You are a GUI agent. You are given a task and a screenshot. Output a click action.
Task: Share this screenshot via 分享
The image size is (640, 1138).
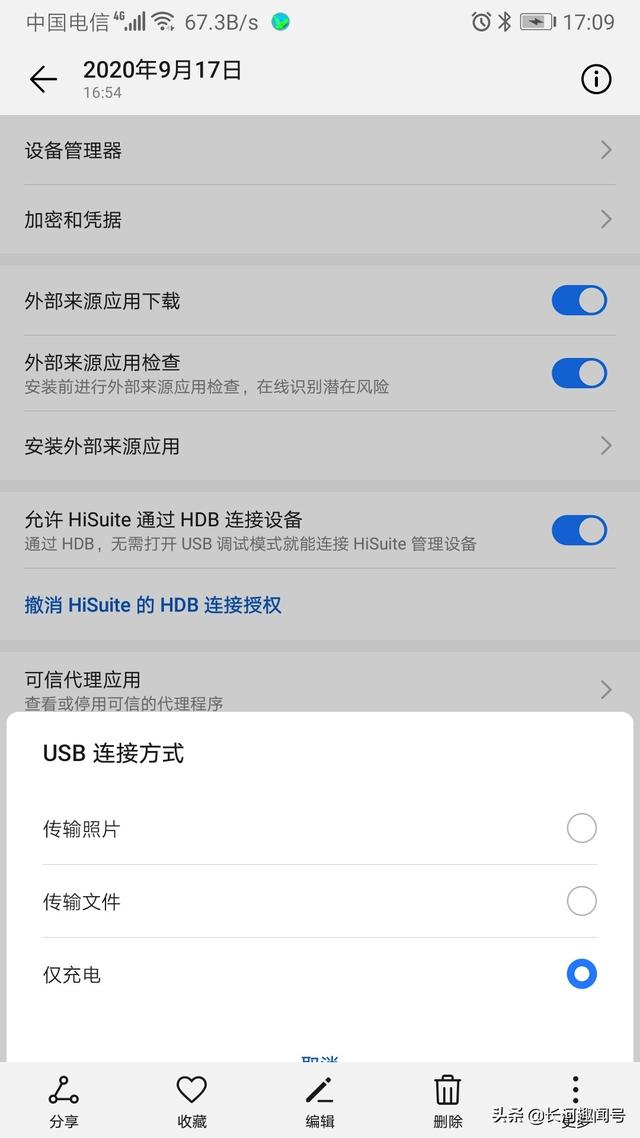pyautogui.click(x=64, y=1101)
